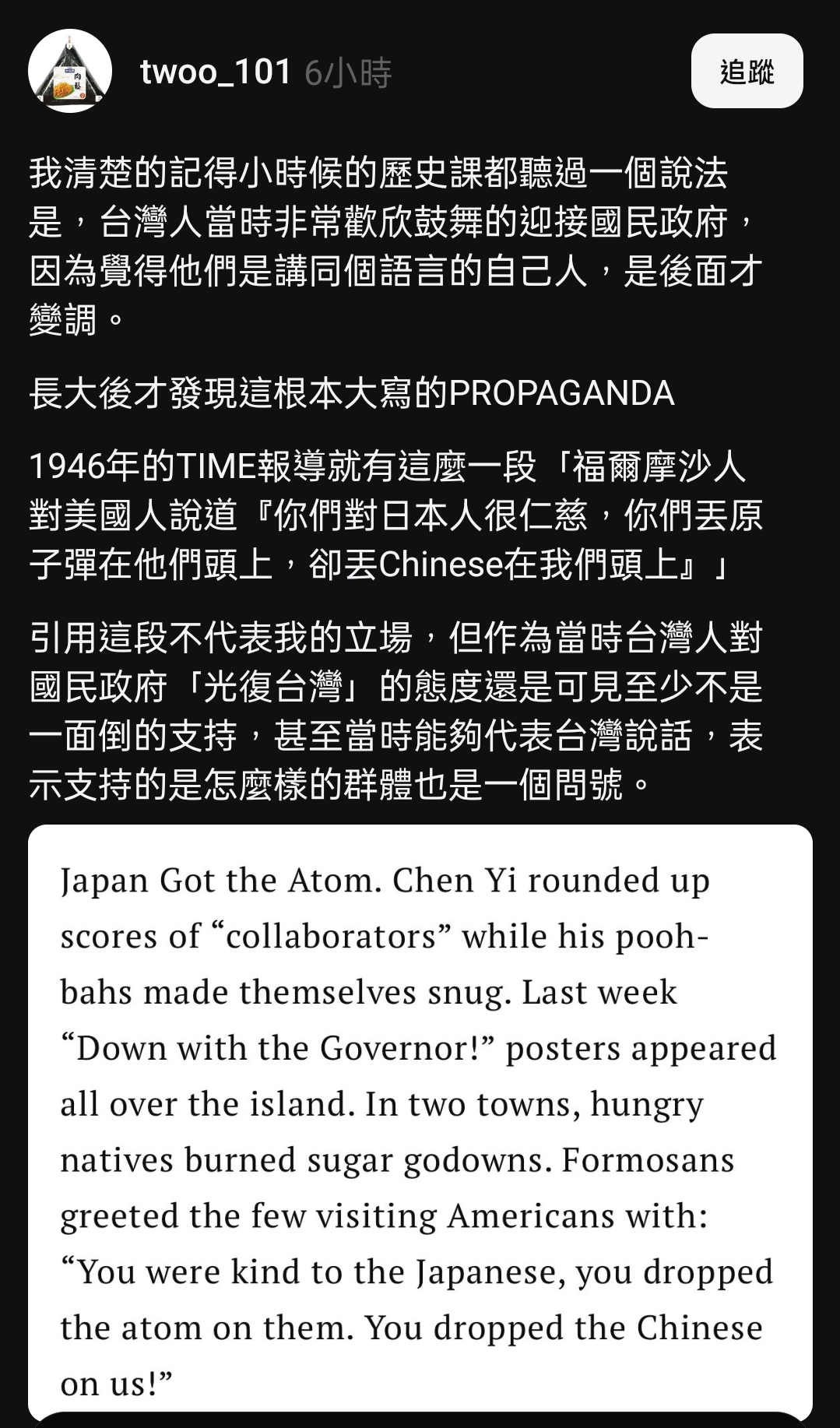Tap the 追蹤 follow button
The width and height of the screenshot is (840, 1428).
[747, 72]
